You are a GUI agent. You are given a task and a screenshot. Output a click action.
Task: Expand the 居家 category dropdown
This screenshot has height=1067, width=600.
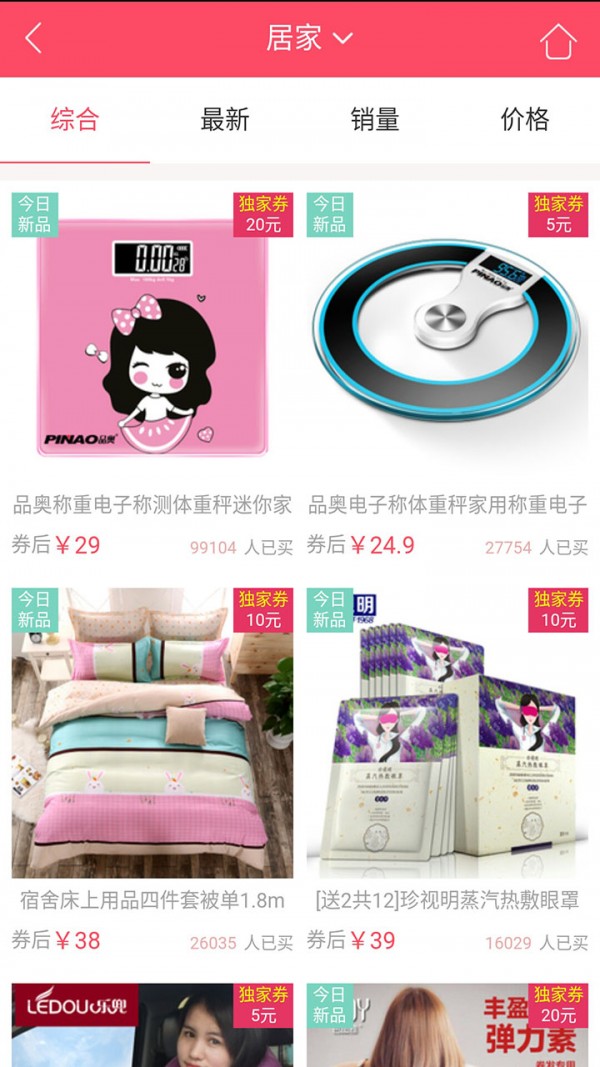click(309, 39)
